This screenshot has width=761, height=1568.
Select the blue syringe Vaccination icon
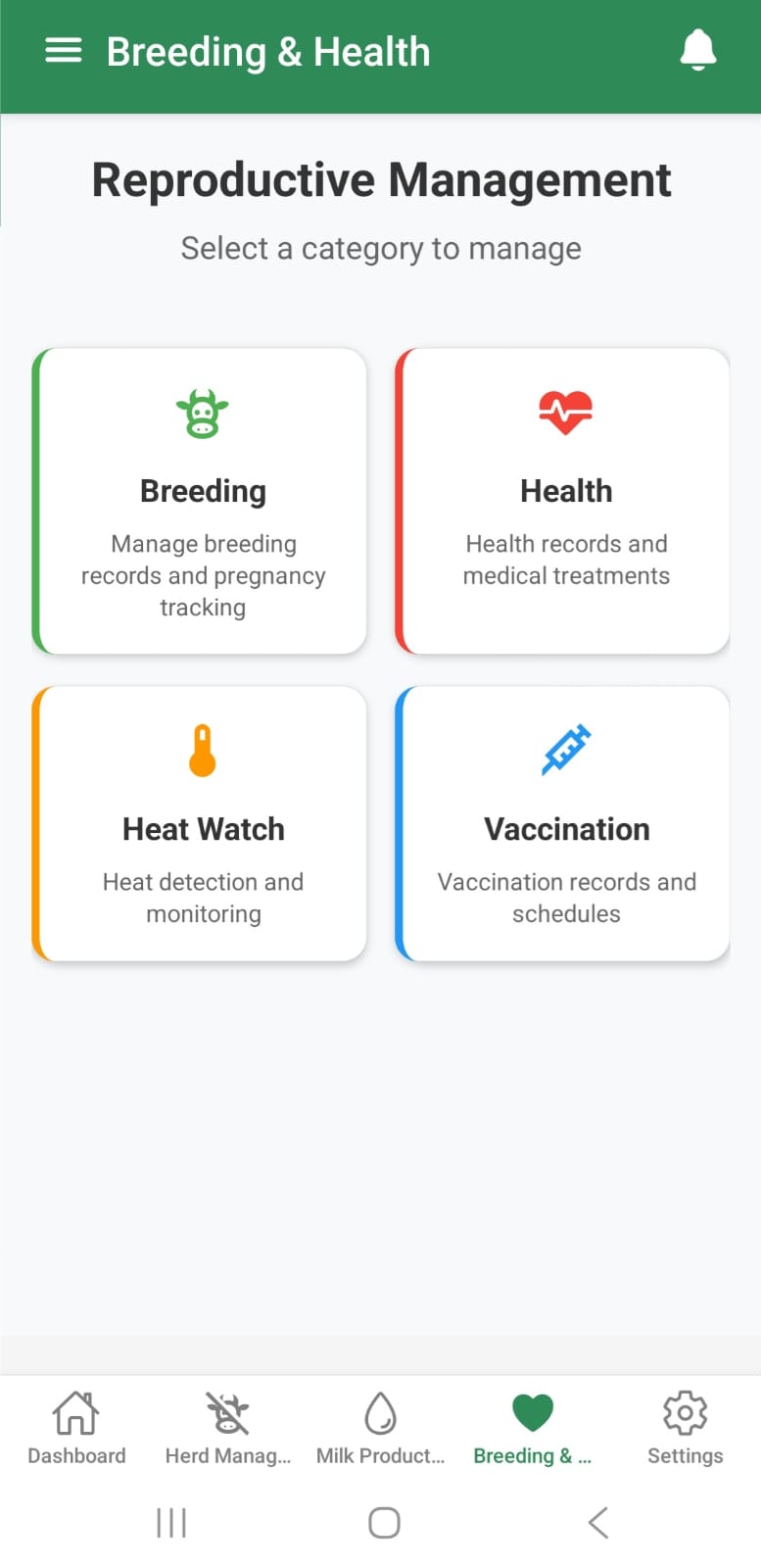point(566,750)
